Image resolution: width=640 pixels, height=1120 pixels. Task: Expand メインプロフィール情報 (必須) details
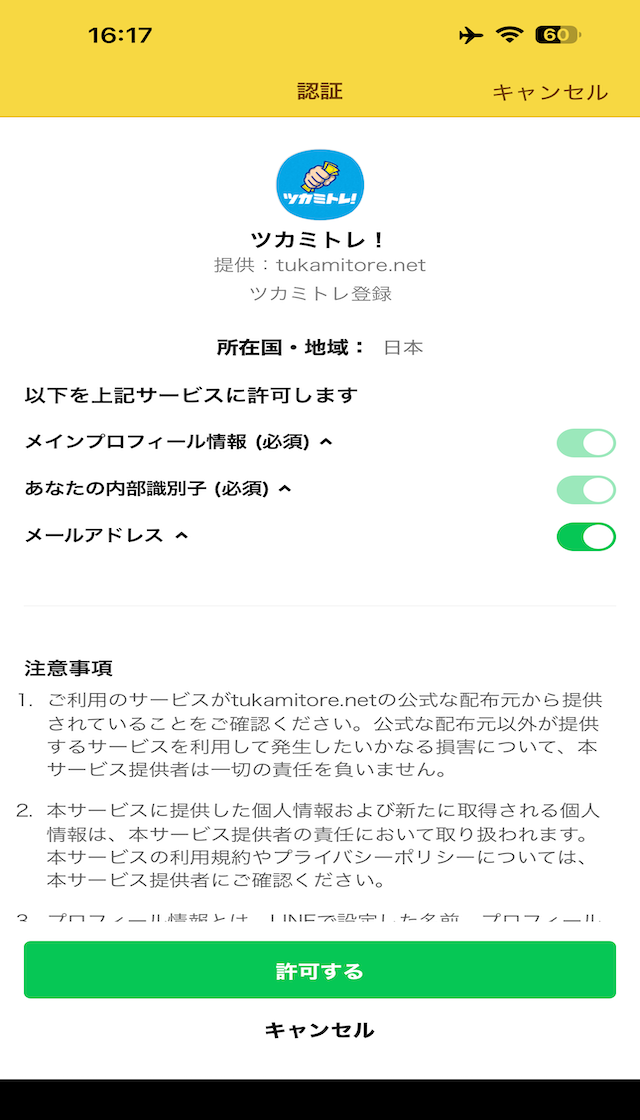click(x=326, y=442)
